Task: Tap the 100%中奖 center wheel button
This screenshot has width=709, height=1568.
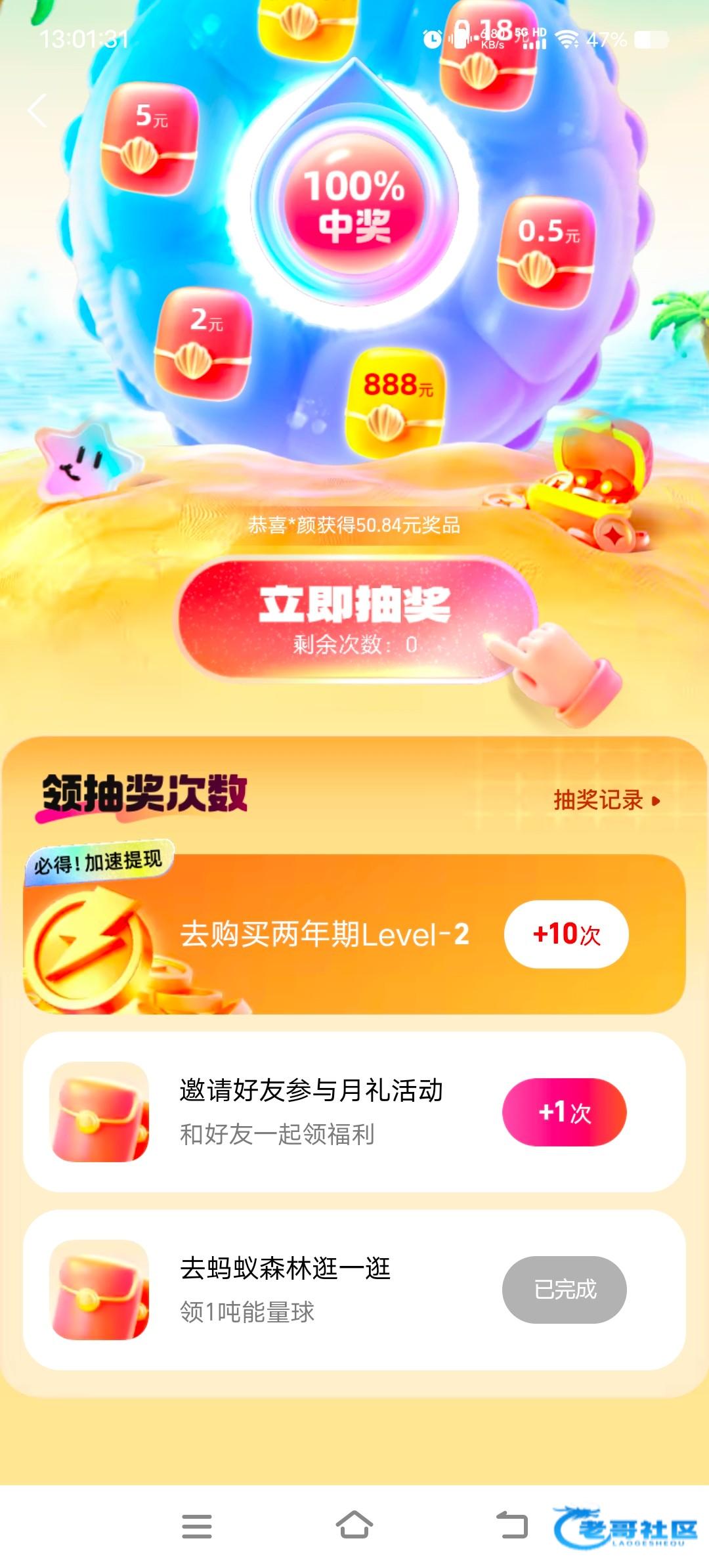Action: click(354, 204)
